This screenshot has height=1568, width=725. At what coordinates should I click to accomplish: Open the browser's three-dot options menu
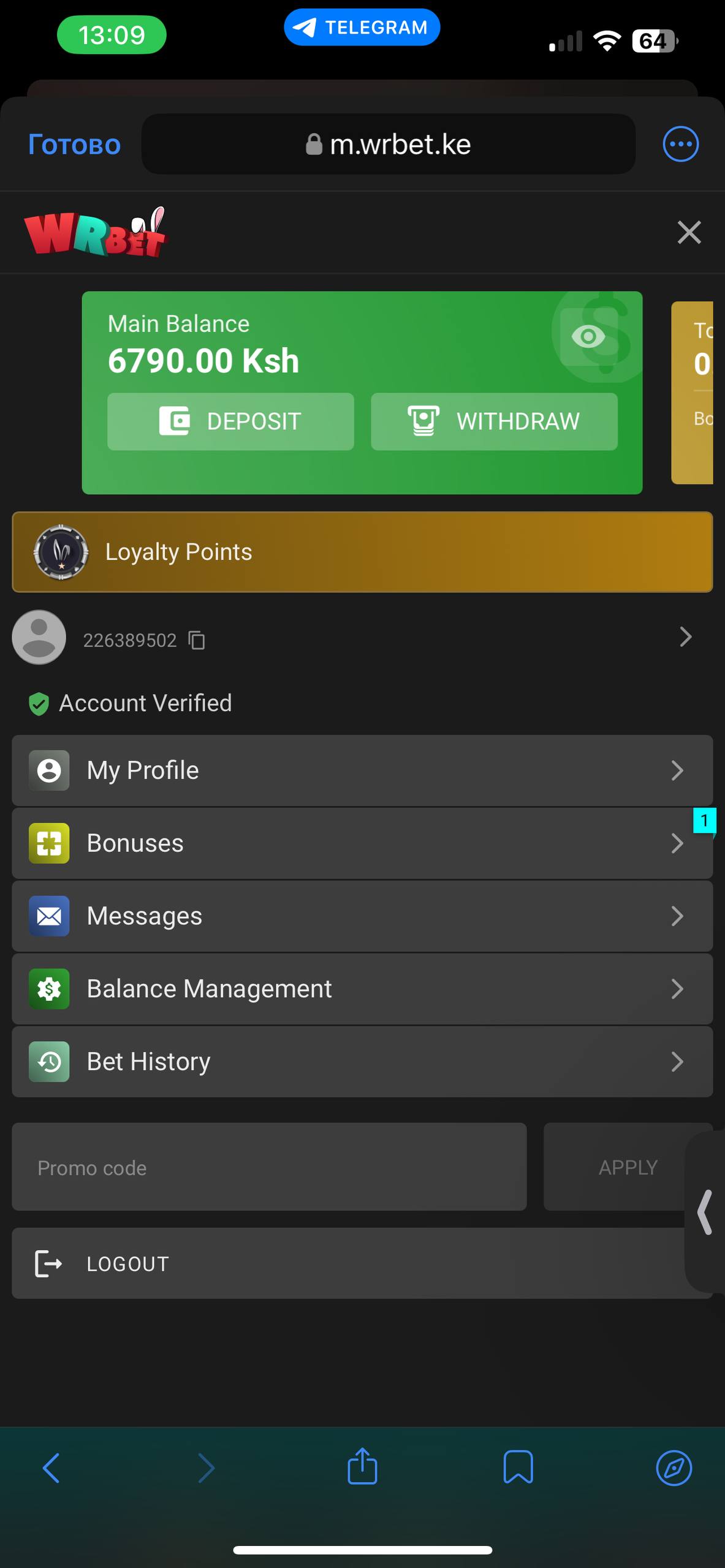coord(680,145)
